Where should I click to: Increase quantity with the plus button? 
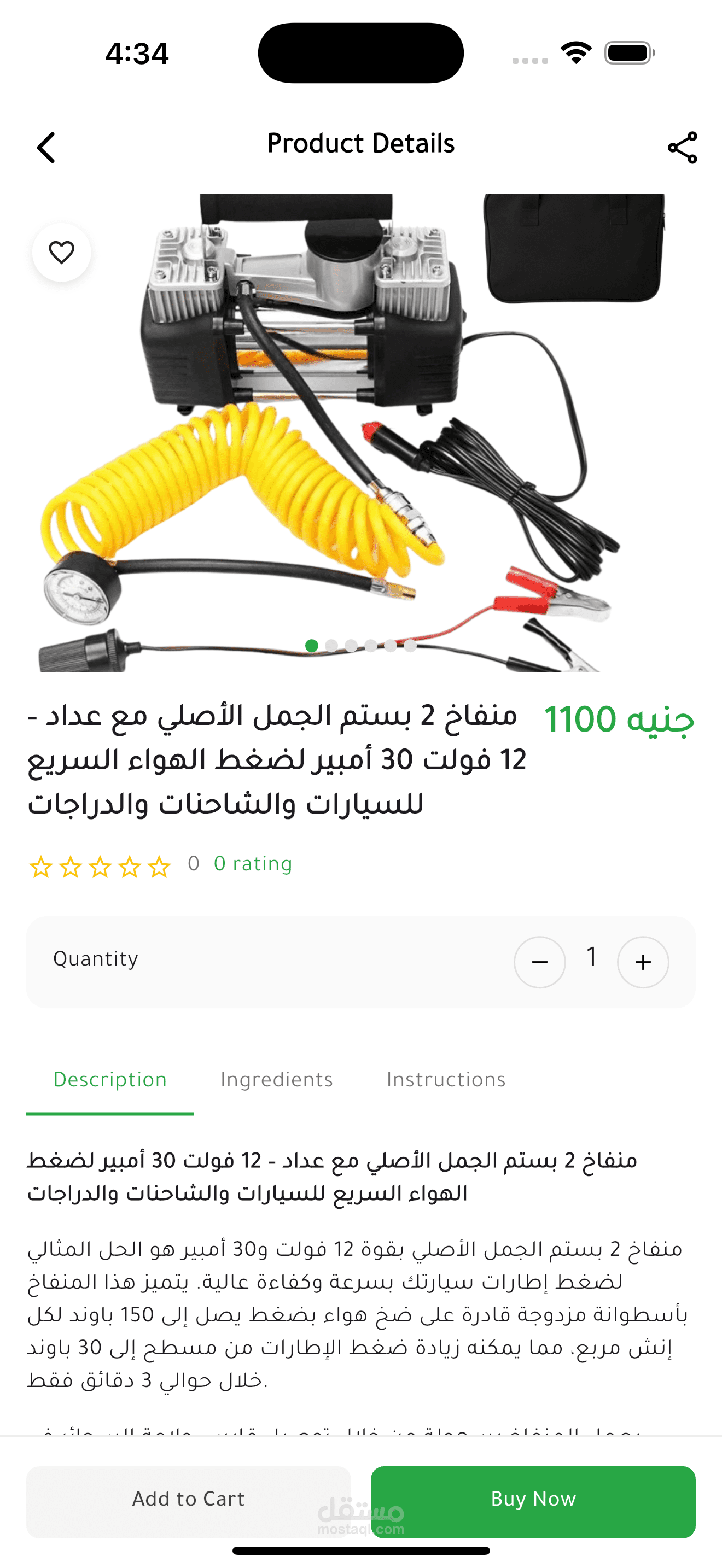[x=643, y=962]
